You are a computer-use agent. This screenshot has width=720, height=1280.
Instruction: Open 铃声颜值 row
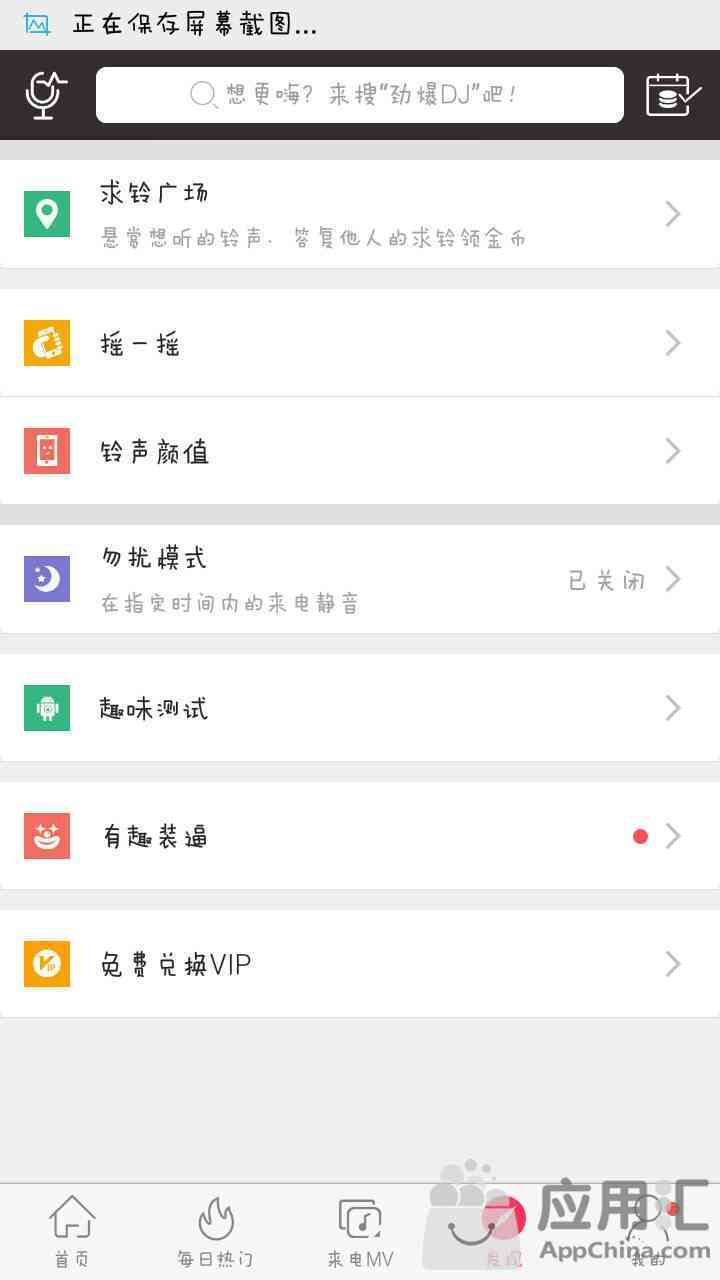[360, 451]
